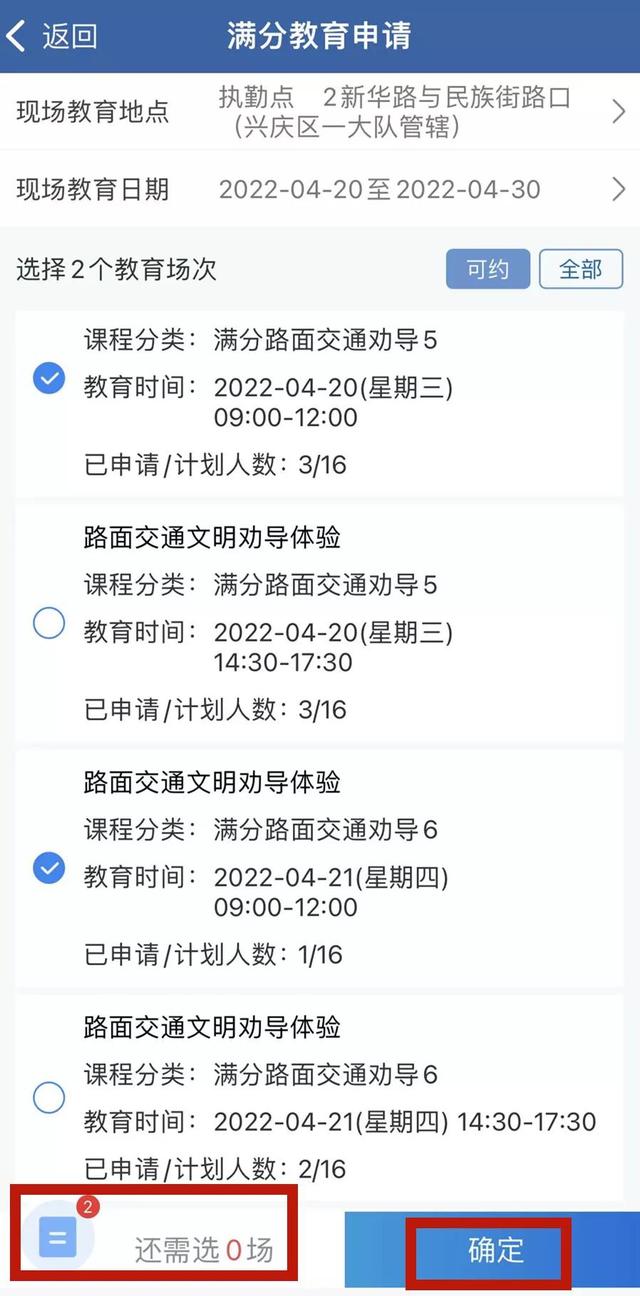This screenshot has height=1296, width=640.
Task: Open the 现场教育地点 location row
Action: pos(320,112)
